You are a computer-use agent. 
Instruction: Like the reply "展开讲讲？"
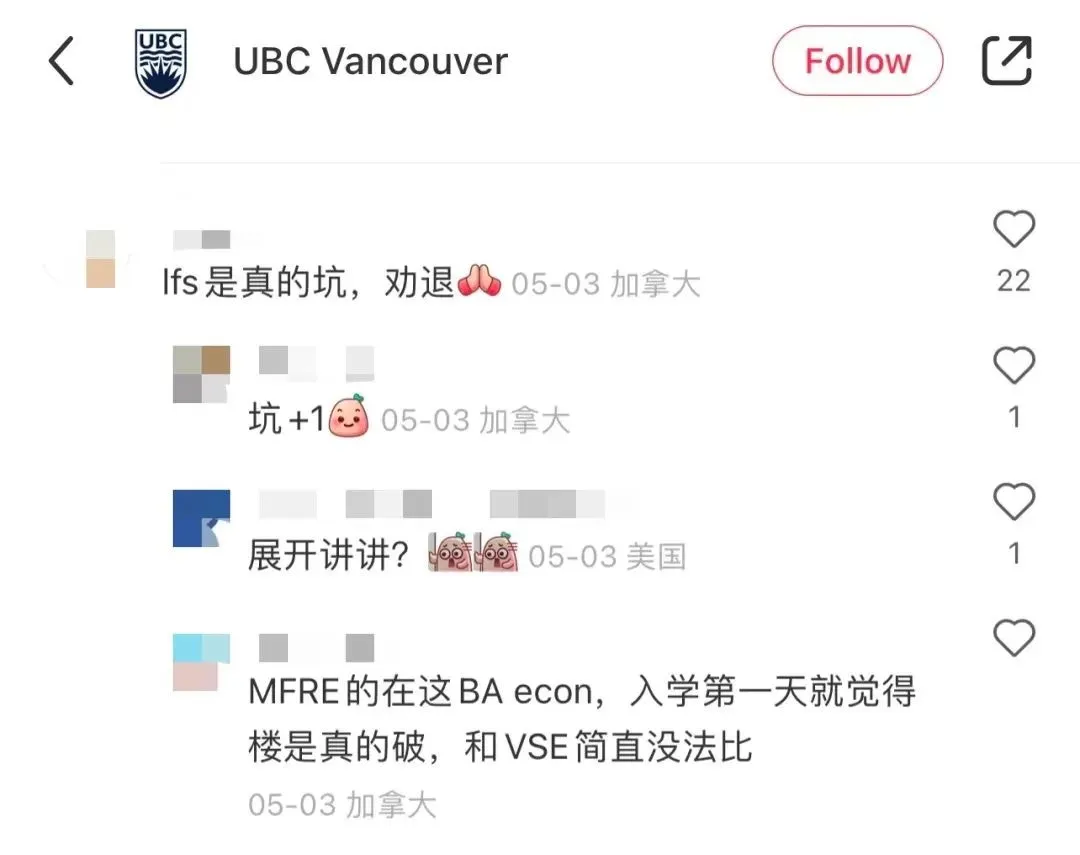[x=1013, y=502]
